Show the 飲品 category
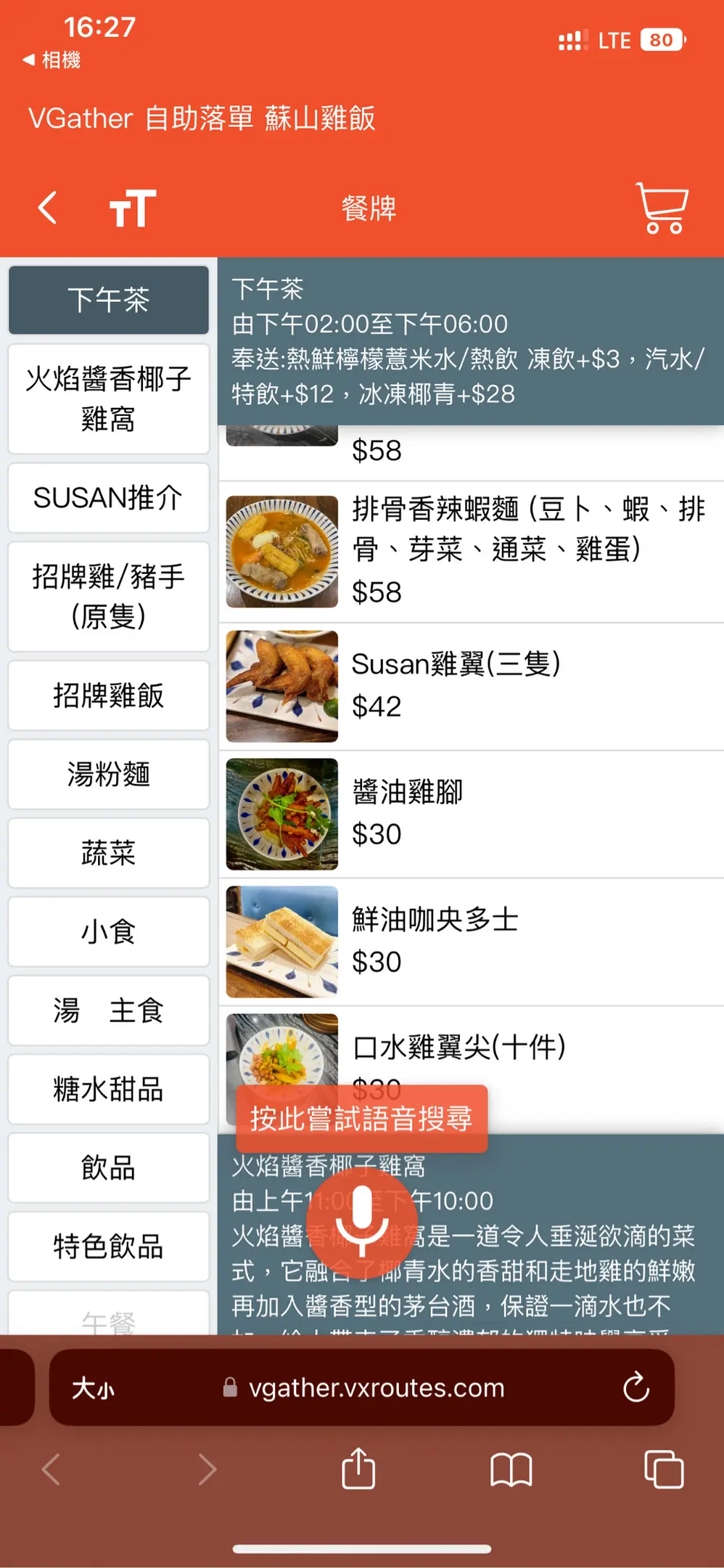724x1568 pixels. coord(109,1168)
